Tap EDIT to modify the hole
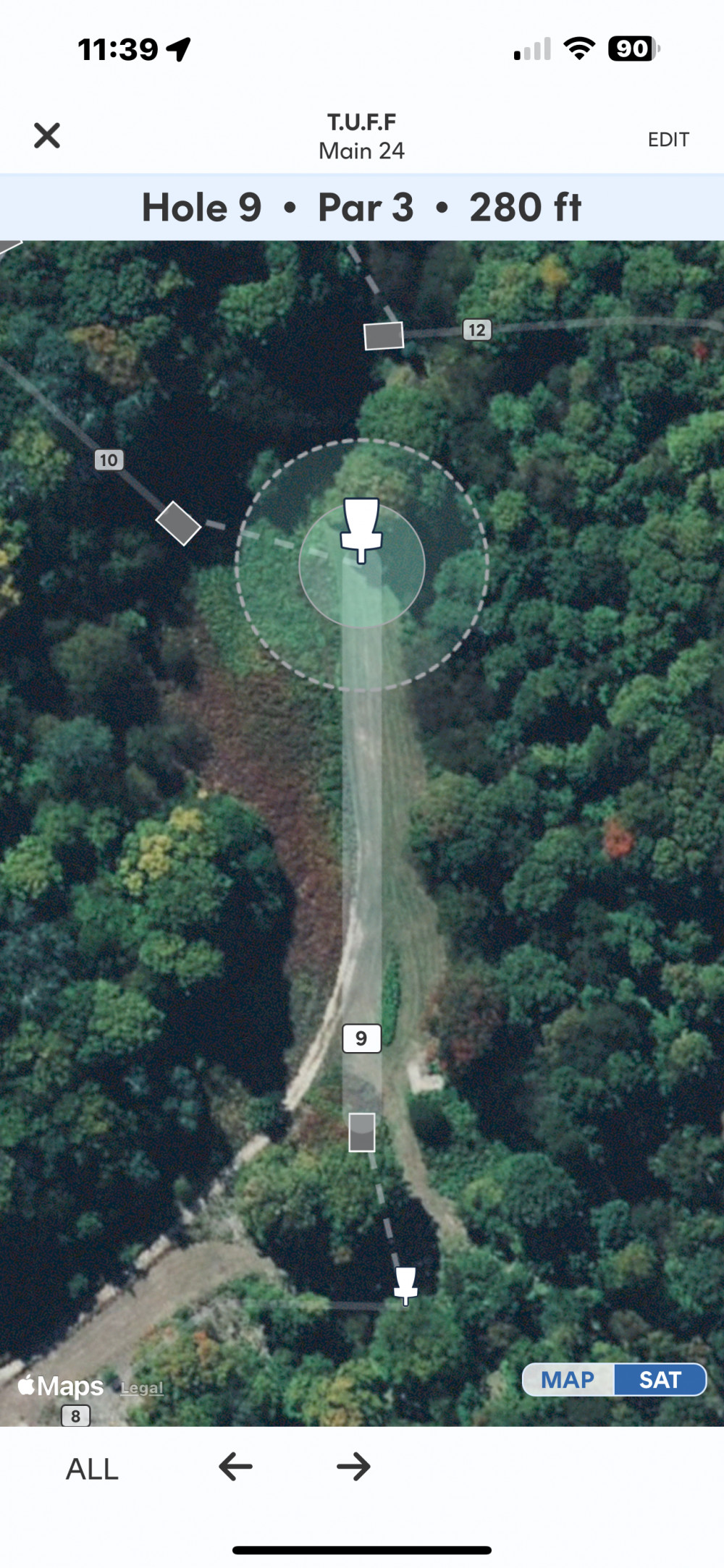724x1568 pixels. pos(668,140)
